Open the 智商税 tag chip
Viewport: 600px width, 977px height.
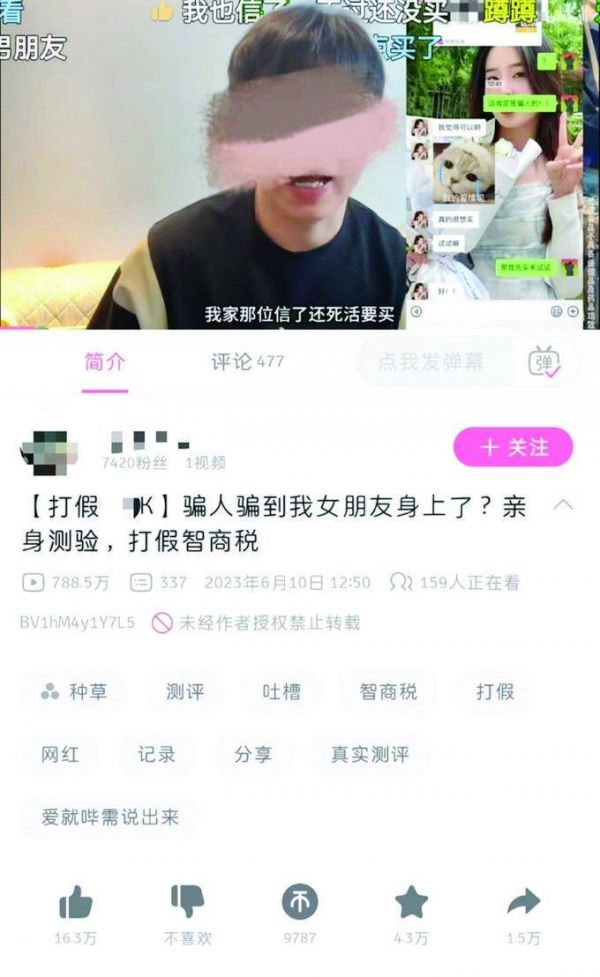(388, 692)
